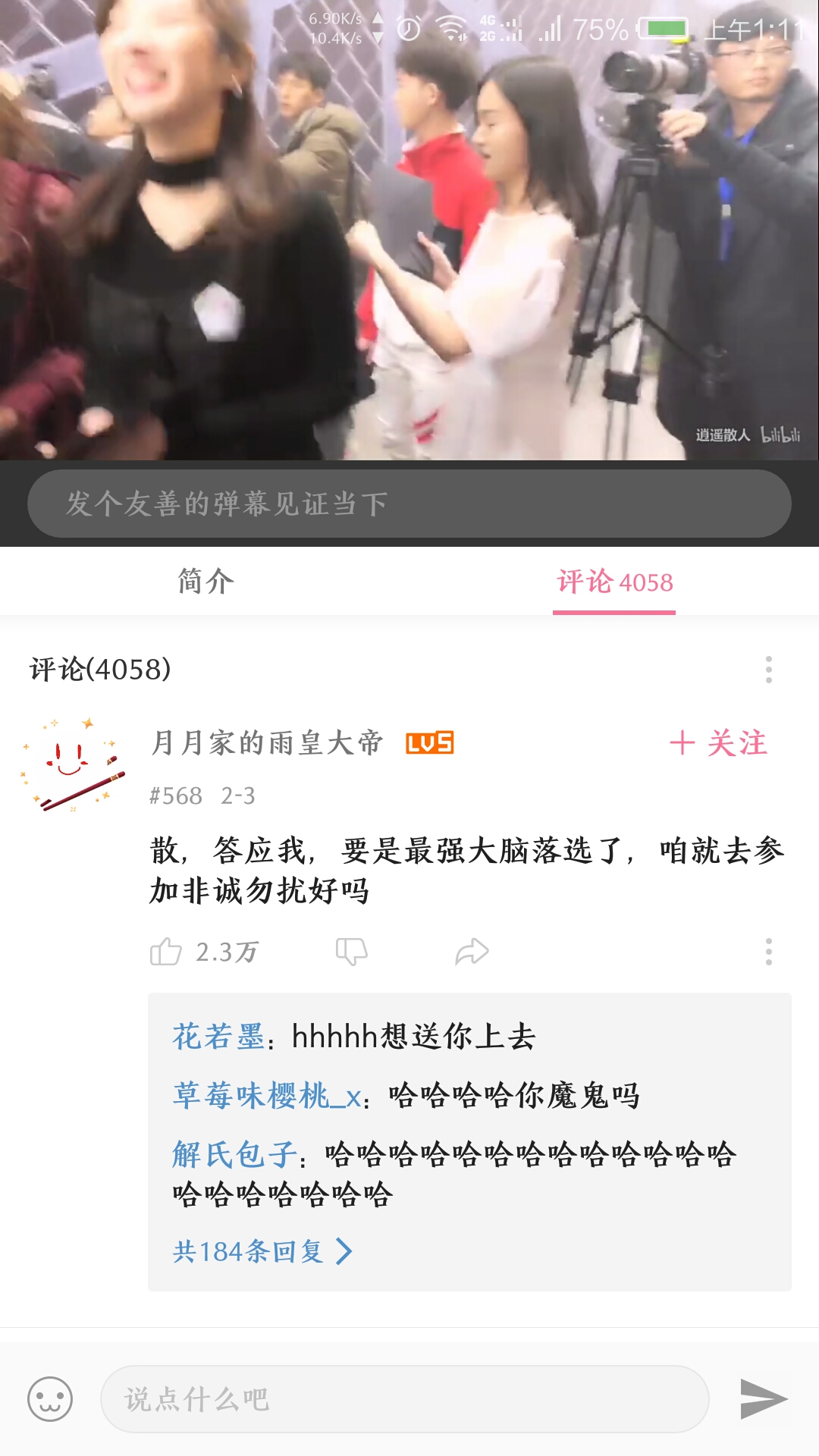Open replier 解氏包子's profile
819x1456 pixels.
pos(234,1155)
